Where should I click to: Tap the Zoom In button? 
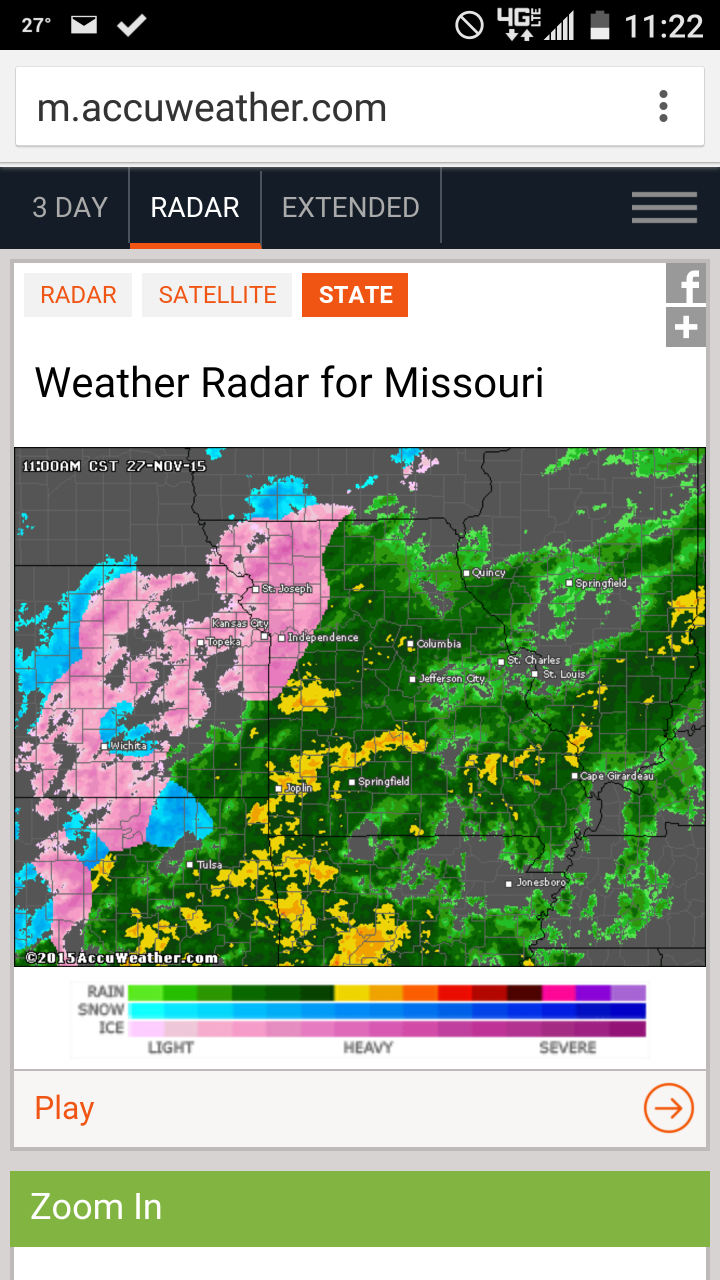point(360,1207)
